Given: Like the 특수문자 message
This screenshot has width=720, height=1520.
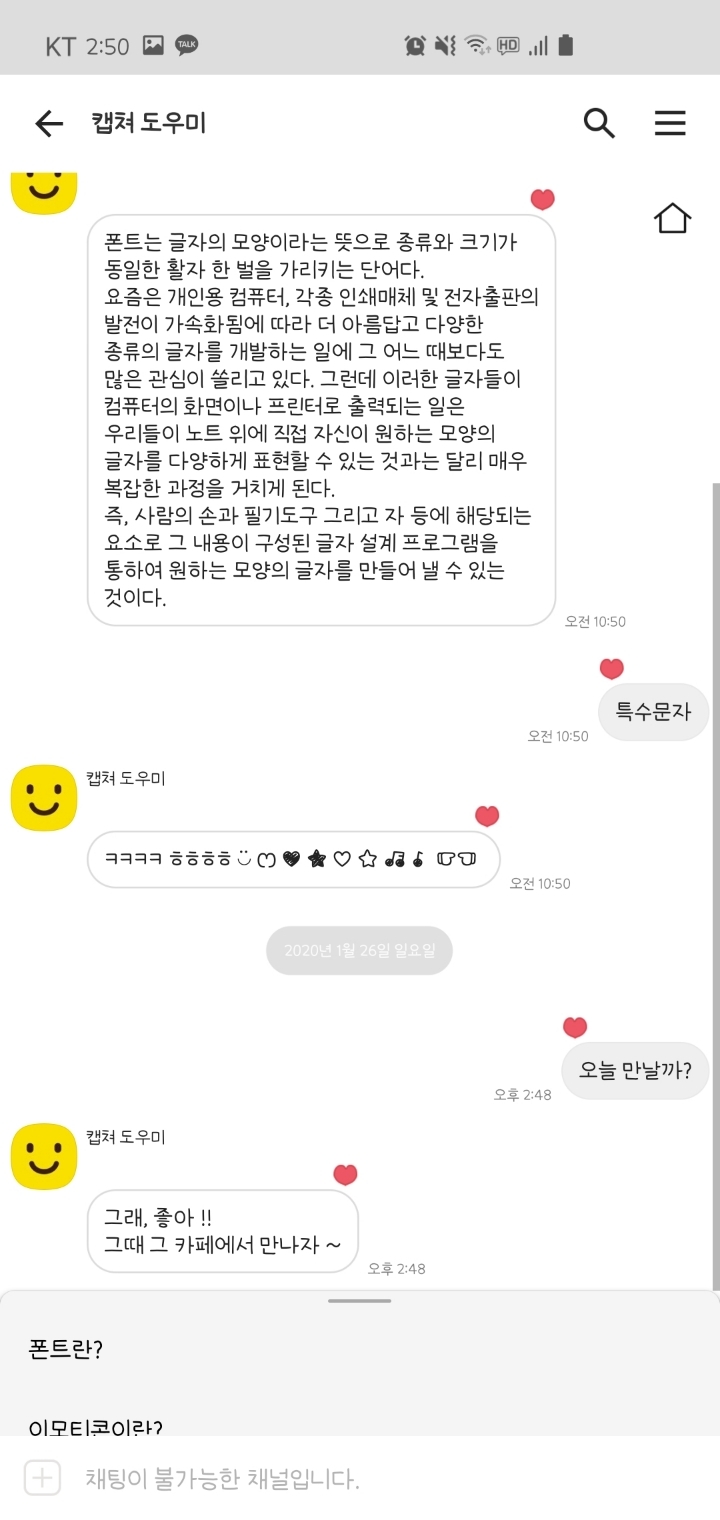Looking at the screenshot, I should [611, 669].
